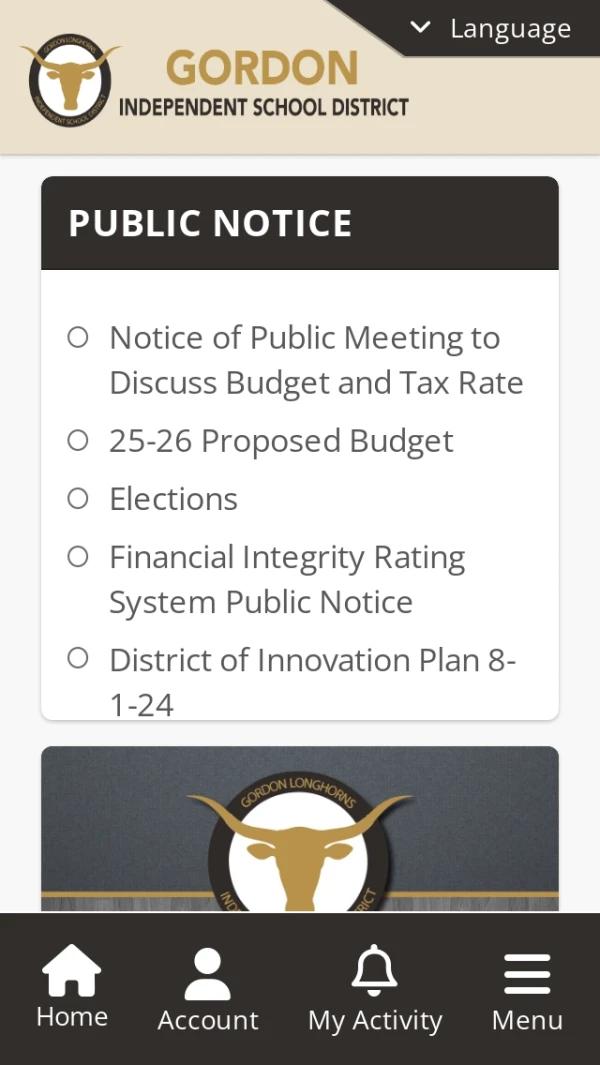Open the Elections notice

coord(174,499)
